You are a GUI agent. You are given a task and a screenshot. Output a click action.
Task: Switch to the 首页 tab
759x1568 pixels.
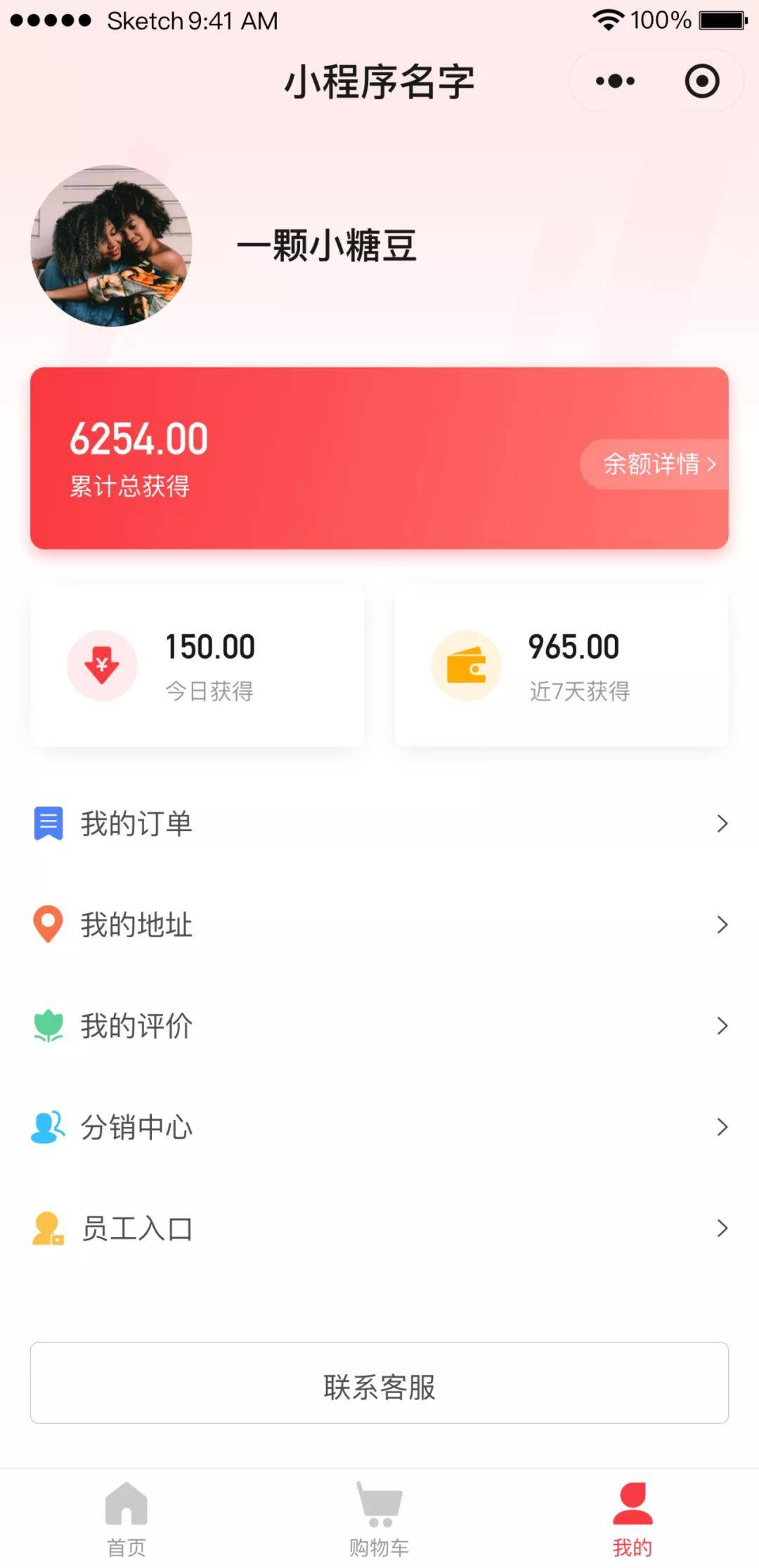pos(126,1519)
